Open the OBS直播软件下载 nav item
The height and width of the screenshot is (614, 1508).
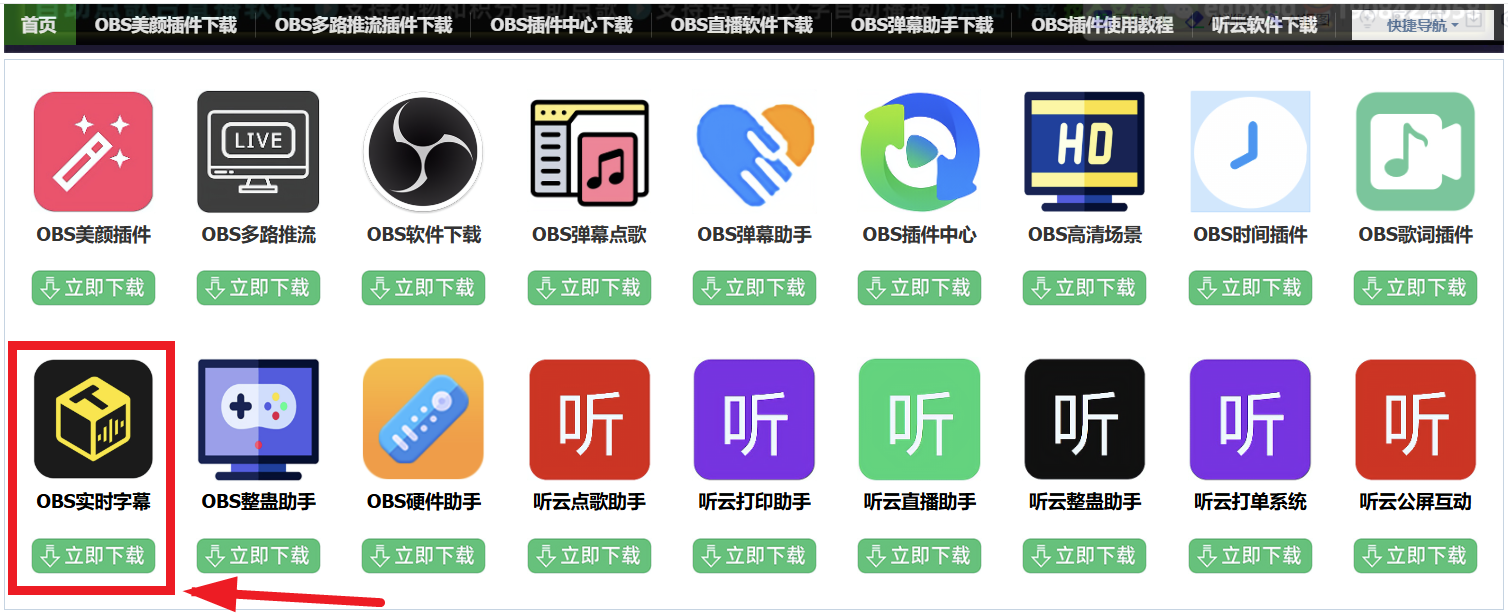[x=741, y=25]
